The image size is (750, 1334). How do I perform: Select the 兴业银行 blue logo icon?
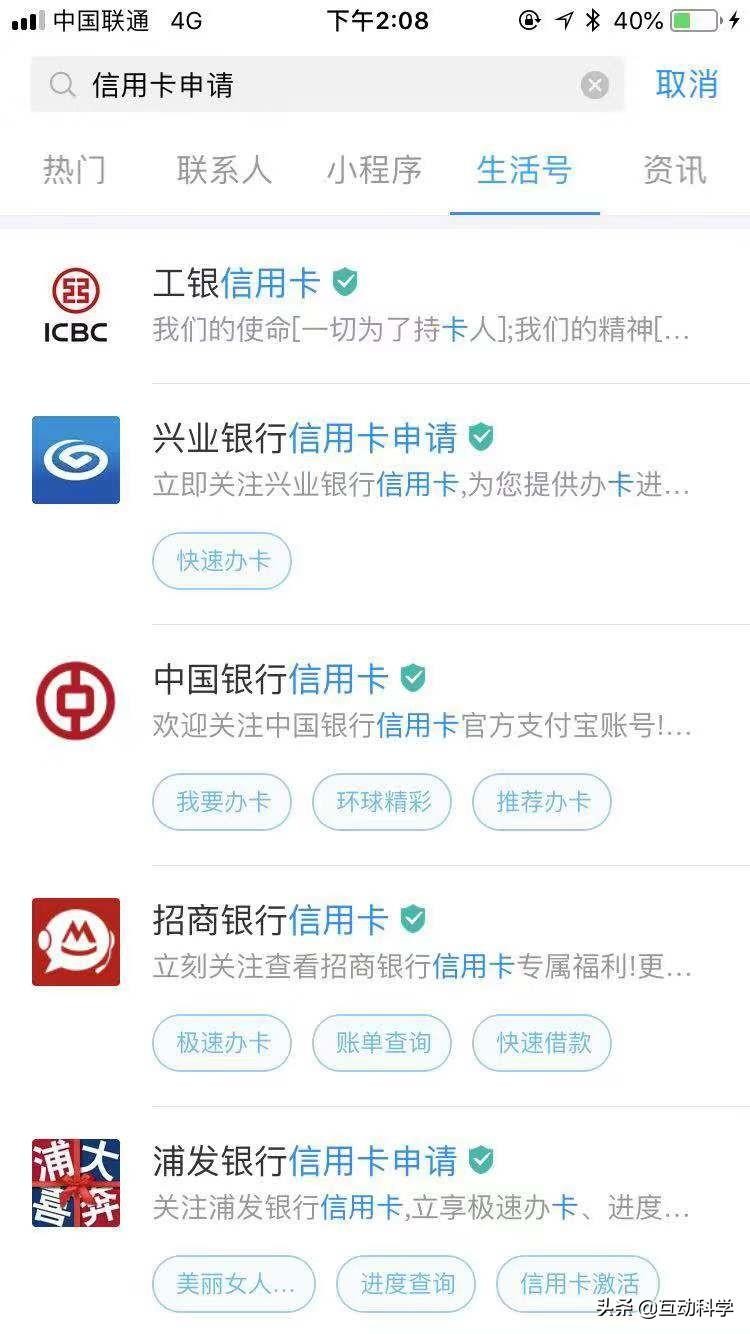(75, 460)
